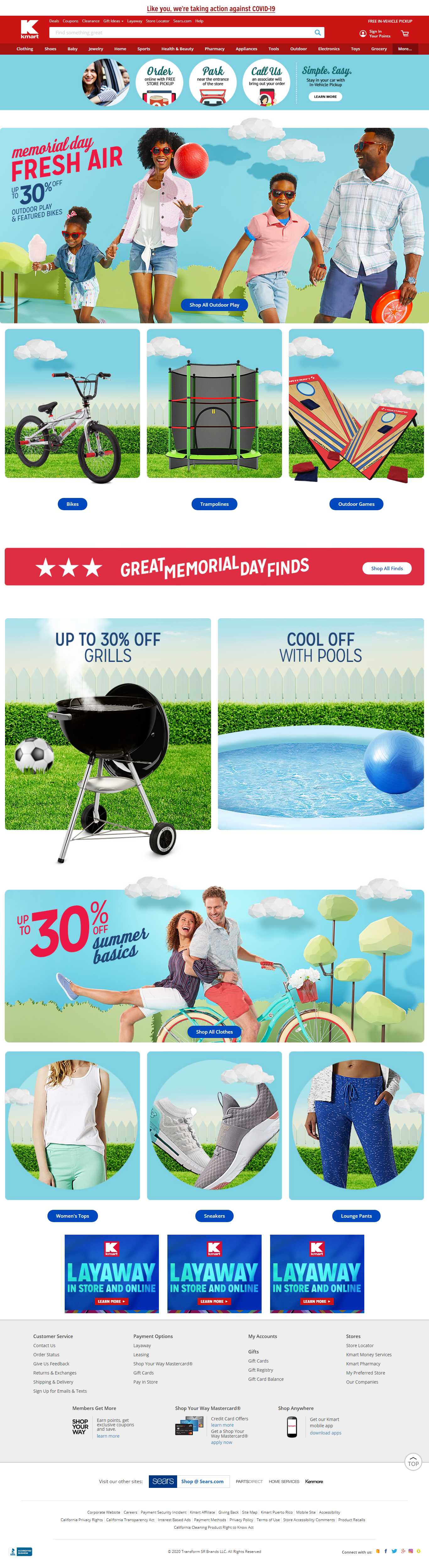This screenshot has height=1568, width=429.
Task: Open the Trampolines category
Action: pyautogui.click(x=214, y=504)
